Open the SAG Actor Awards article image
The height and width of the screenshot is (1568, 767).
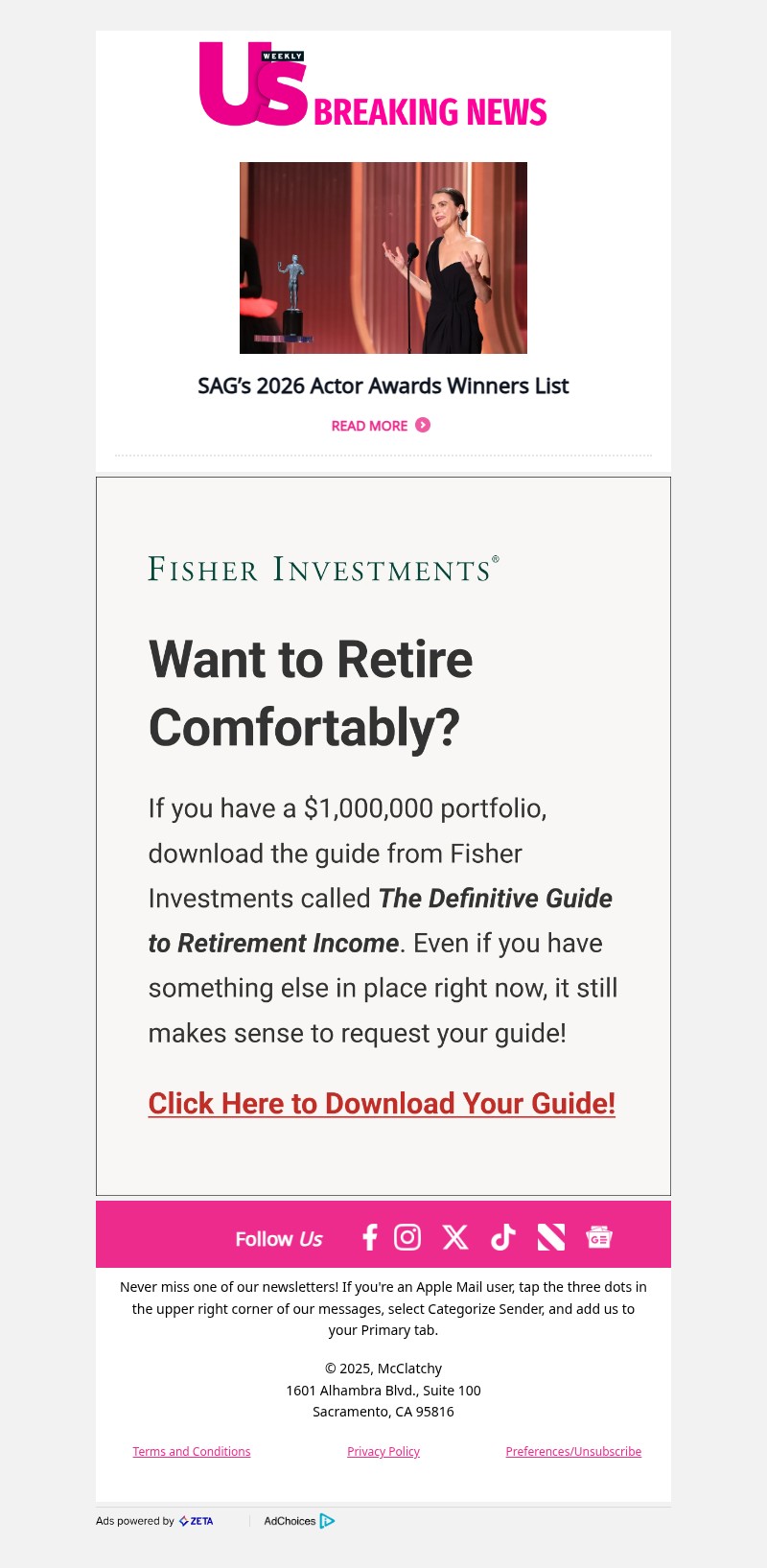coord(383,257)
